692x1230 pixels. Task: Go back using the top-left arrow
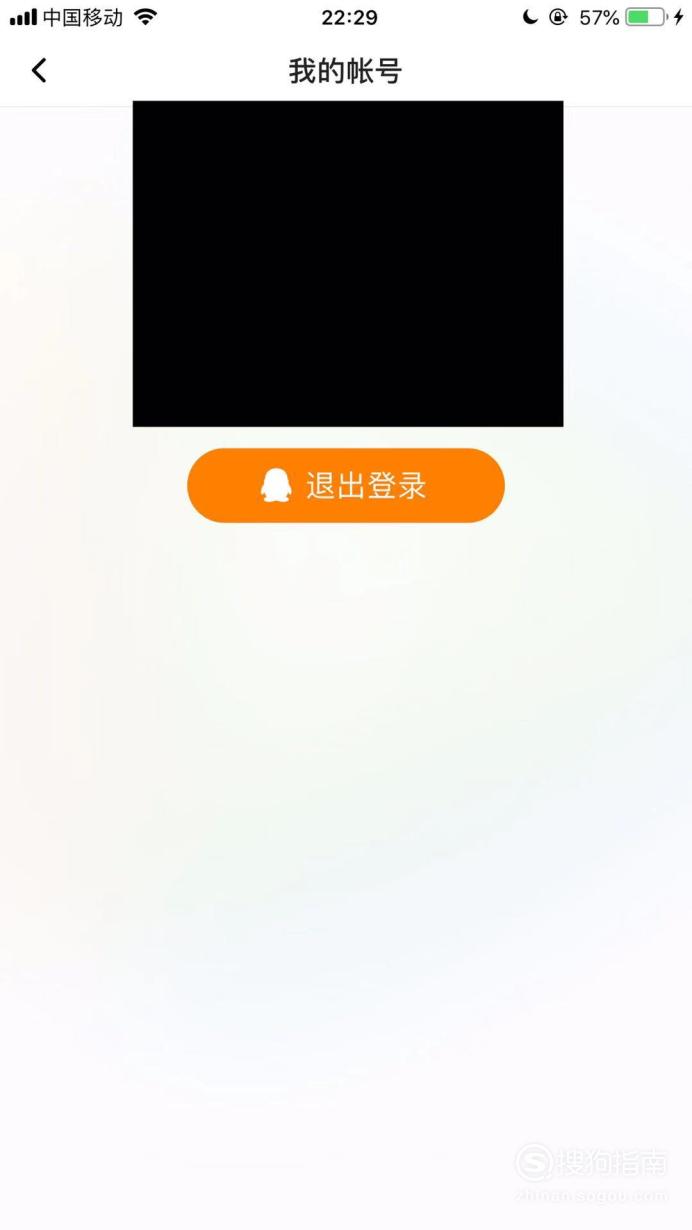click(39, 70)
